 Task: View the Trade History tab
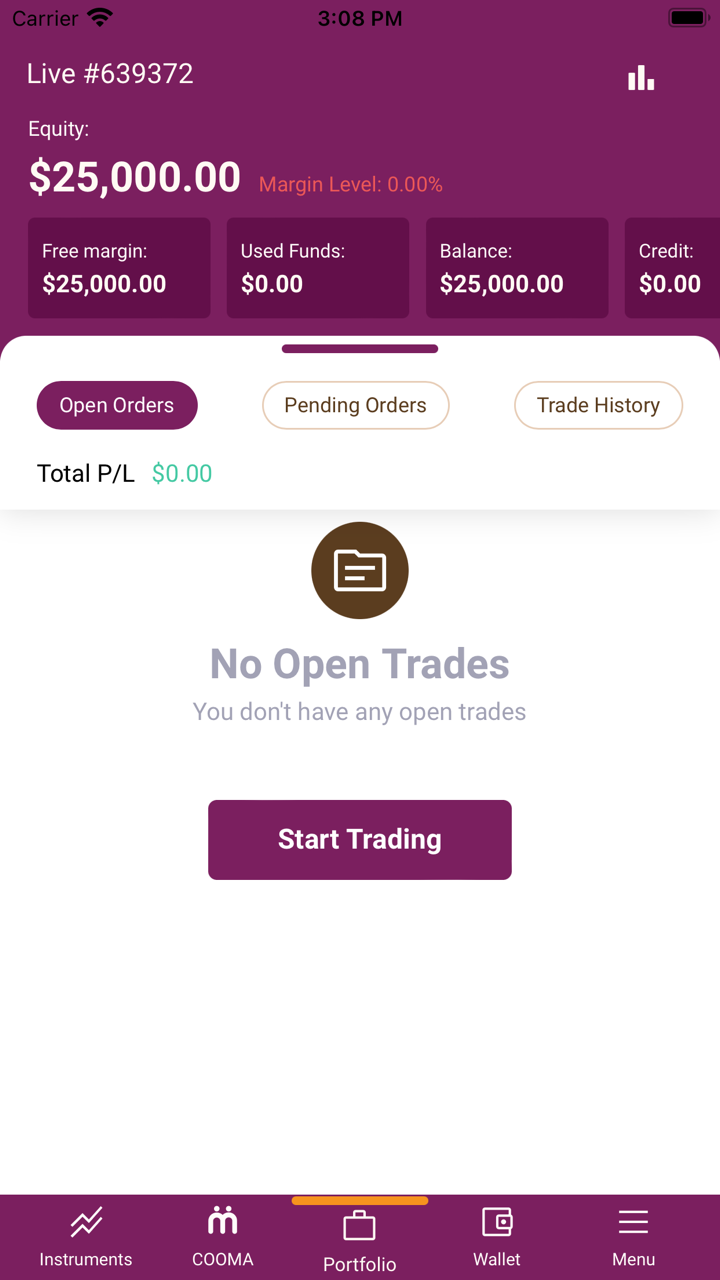[x=598, y=405]
